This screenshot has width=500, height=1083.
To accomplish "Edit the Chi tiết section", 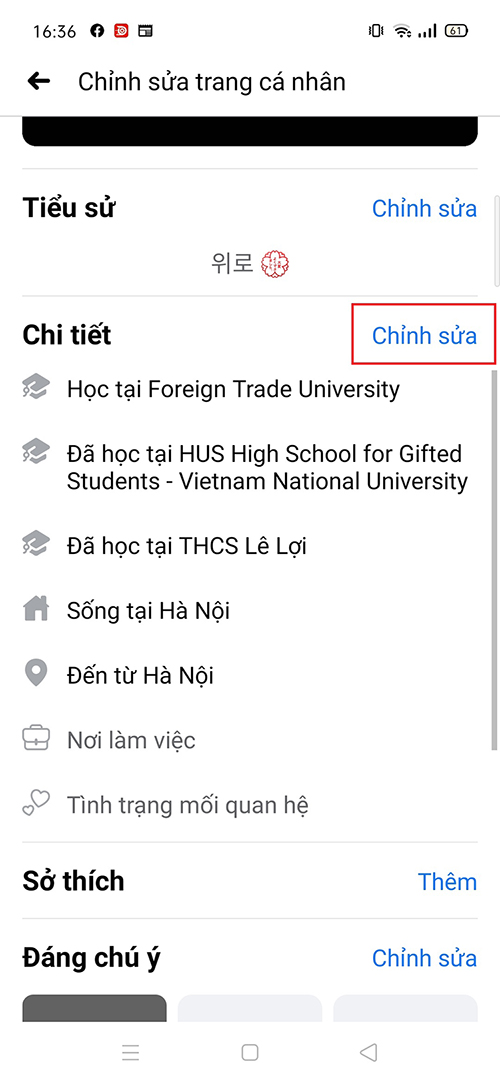I will pyautogui.click(x=424, y=335).
